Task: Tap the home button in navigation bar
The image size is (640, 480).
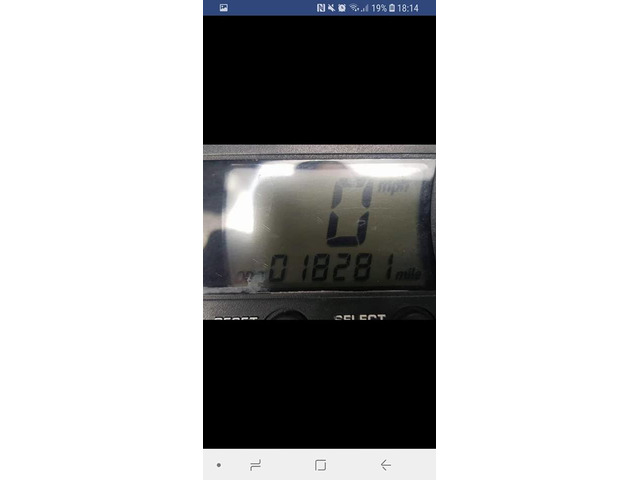Action: (x=320, y=465)
